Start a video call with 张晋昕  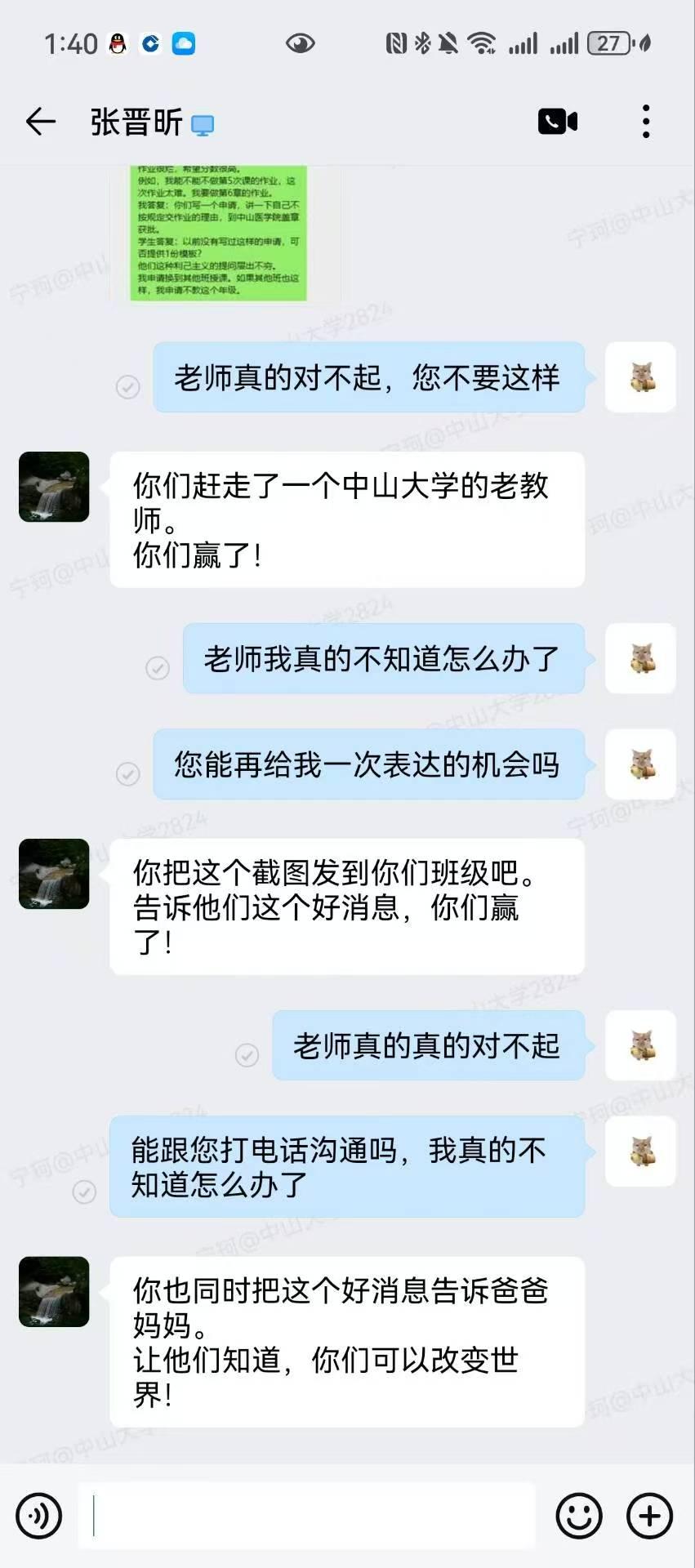[x=557, y=122]
